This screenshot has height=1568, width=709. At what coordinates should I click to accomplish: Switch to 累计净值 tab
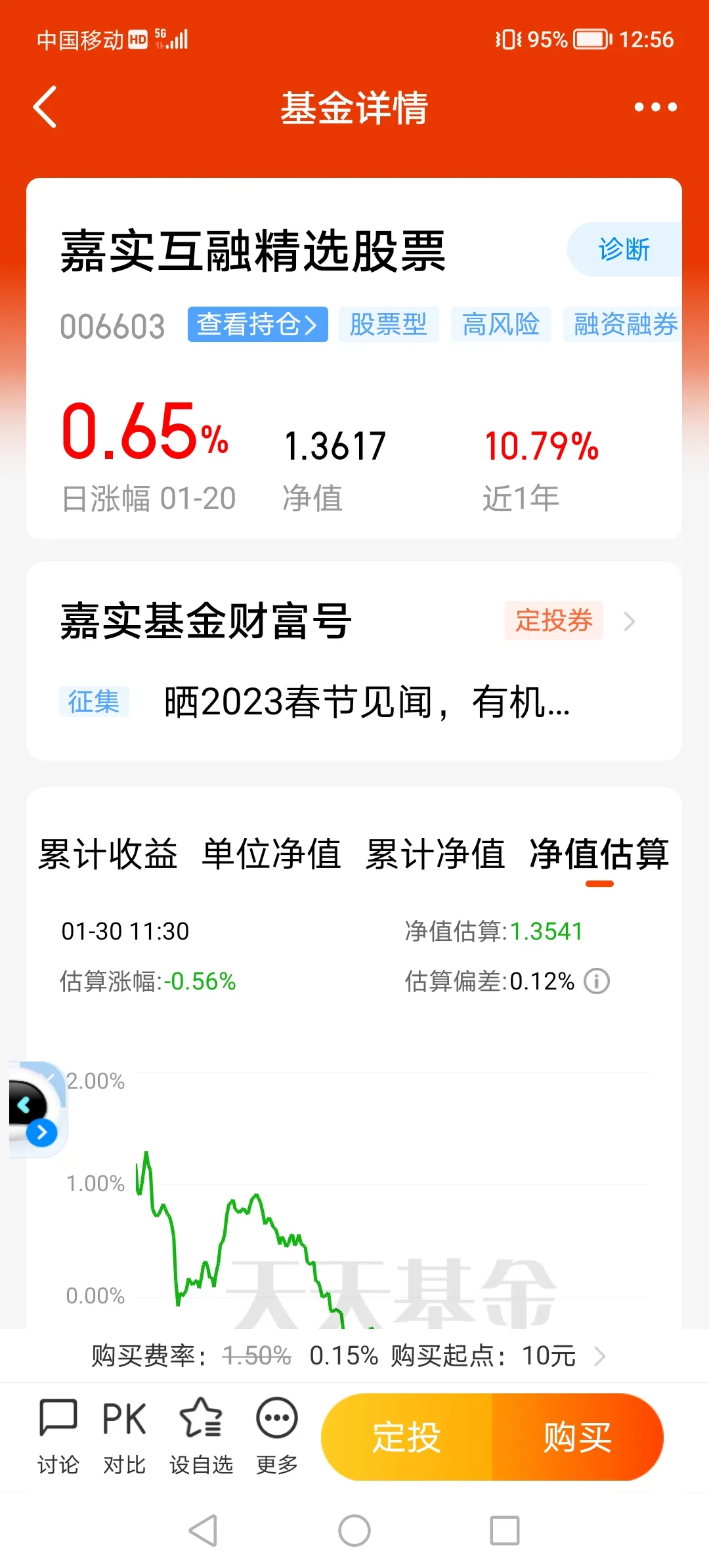tap(435, 854)
